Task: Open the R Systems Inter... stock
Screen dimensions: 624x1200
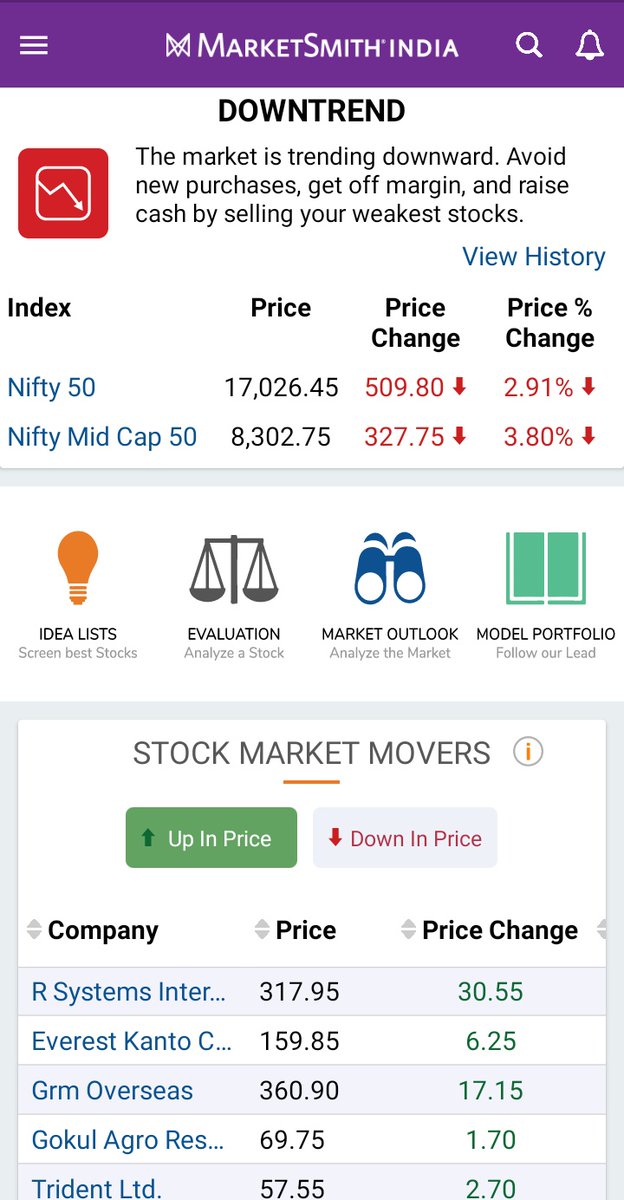Action: coord(129,992)
